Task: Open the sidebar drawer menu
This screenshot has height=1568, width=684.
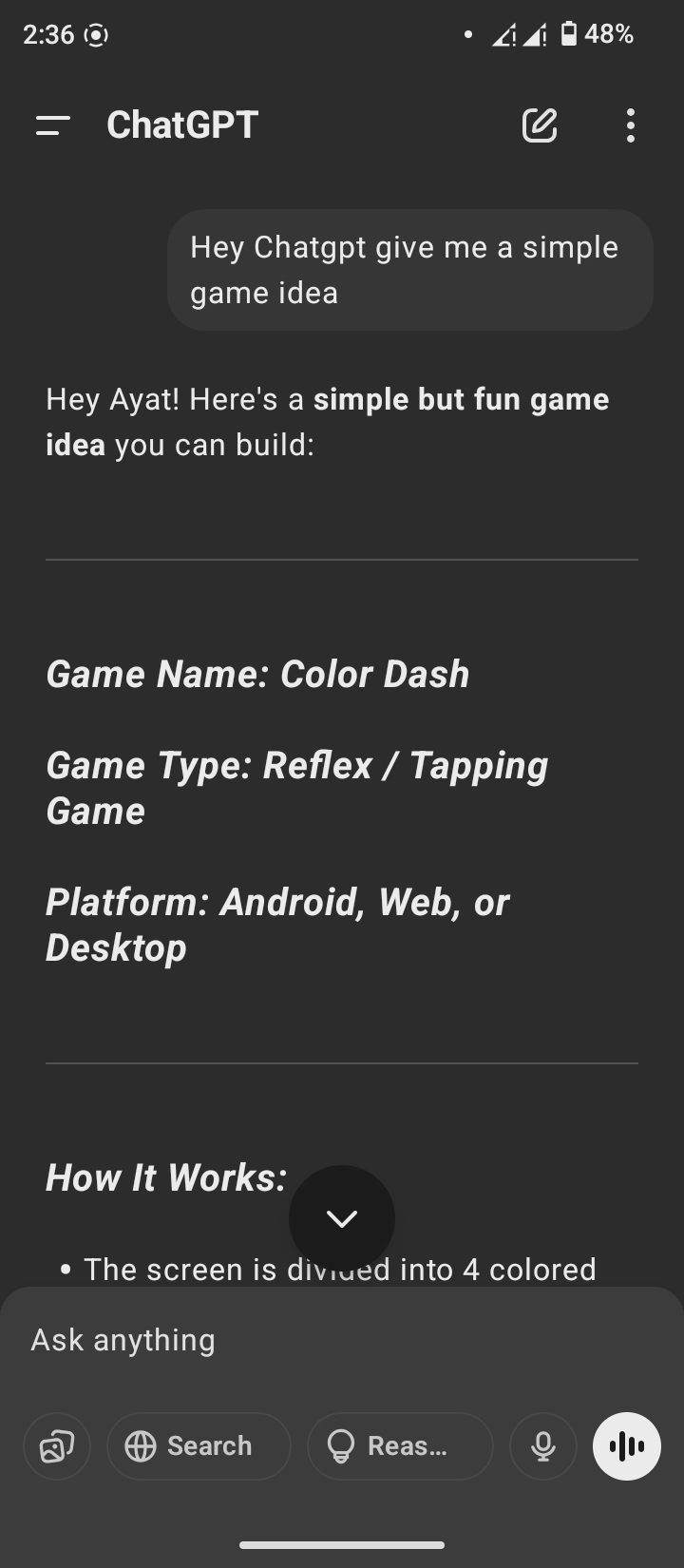Action: click(x=53, y=125)
